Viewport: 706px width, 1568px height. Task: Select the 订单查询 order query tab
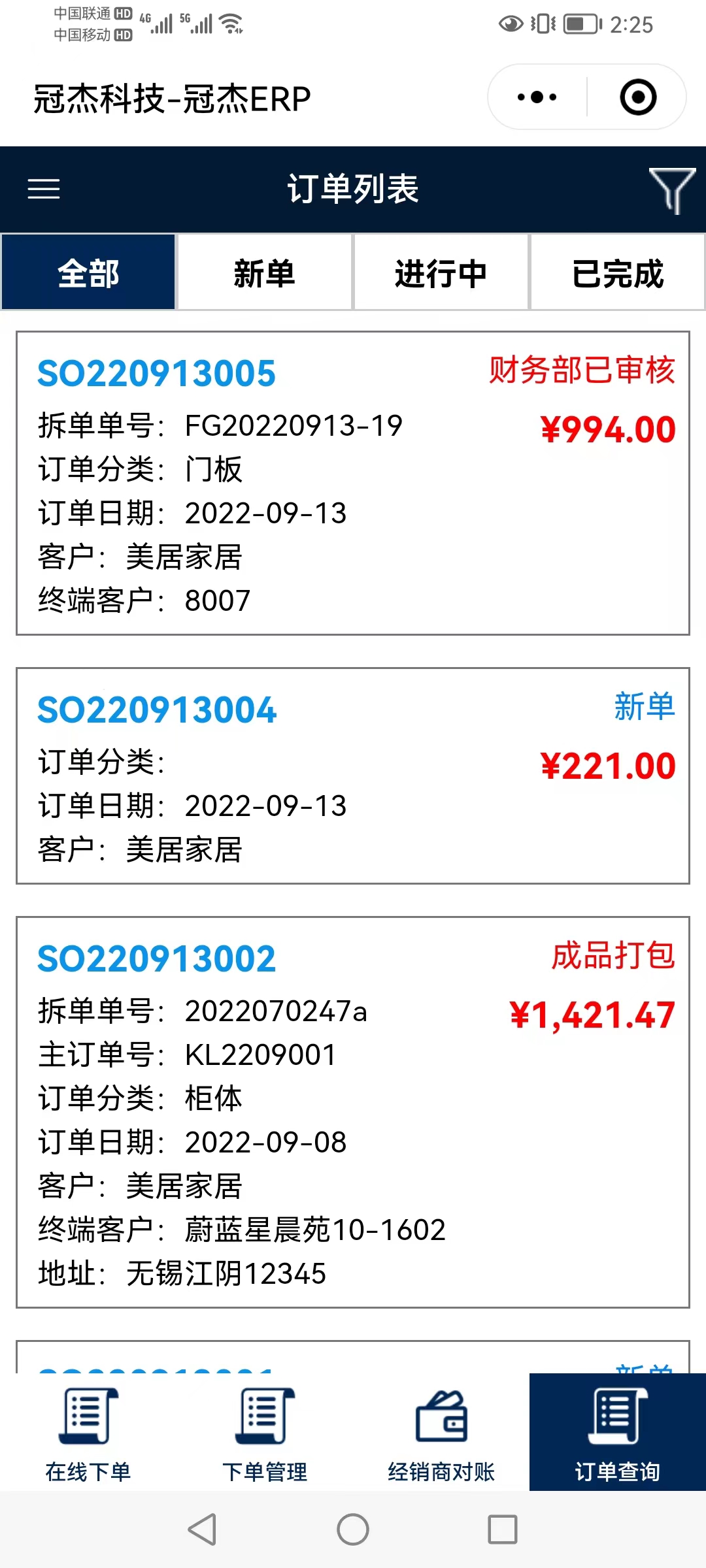618,1433
